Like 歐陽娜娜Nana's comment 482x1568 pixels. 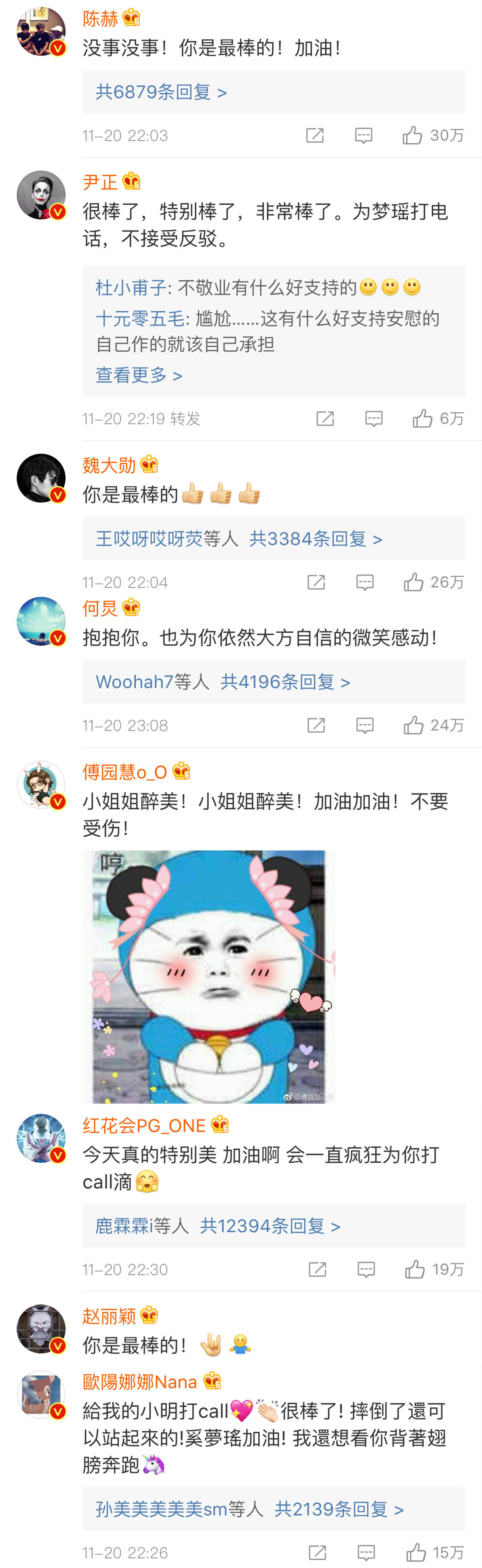pyautogui.click(x=416, y=1552)
